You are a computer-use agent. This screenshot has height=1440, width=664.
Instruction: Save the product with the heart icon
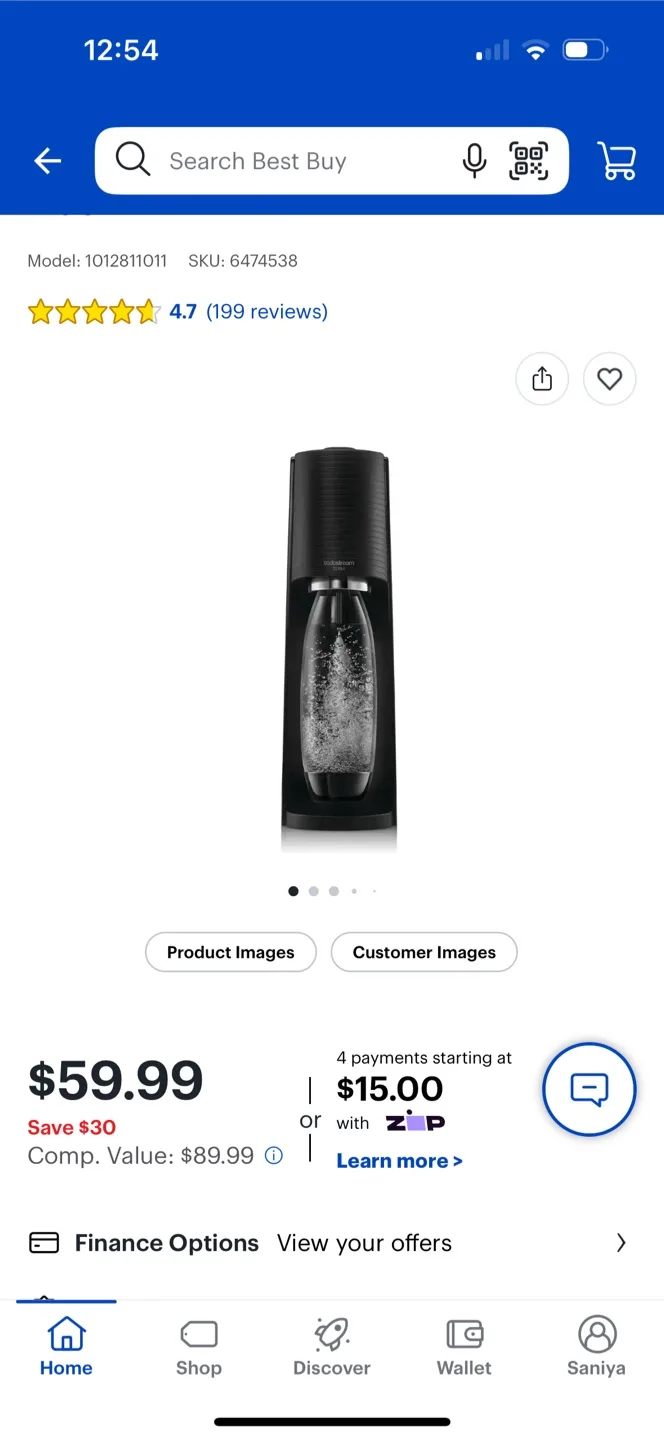[609, 379]
